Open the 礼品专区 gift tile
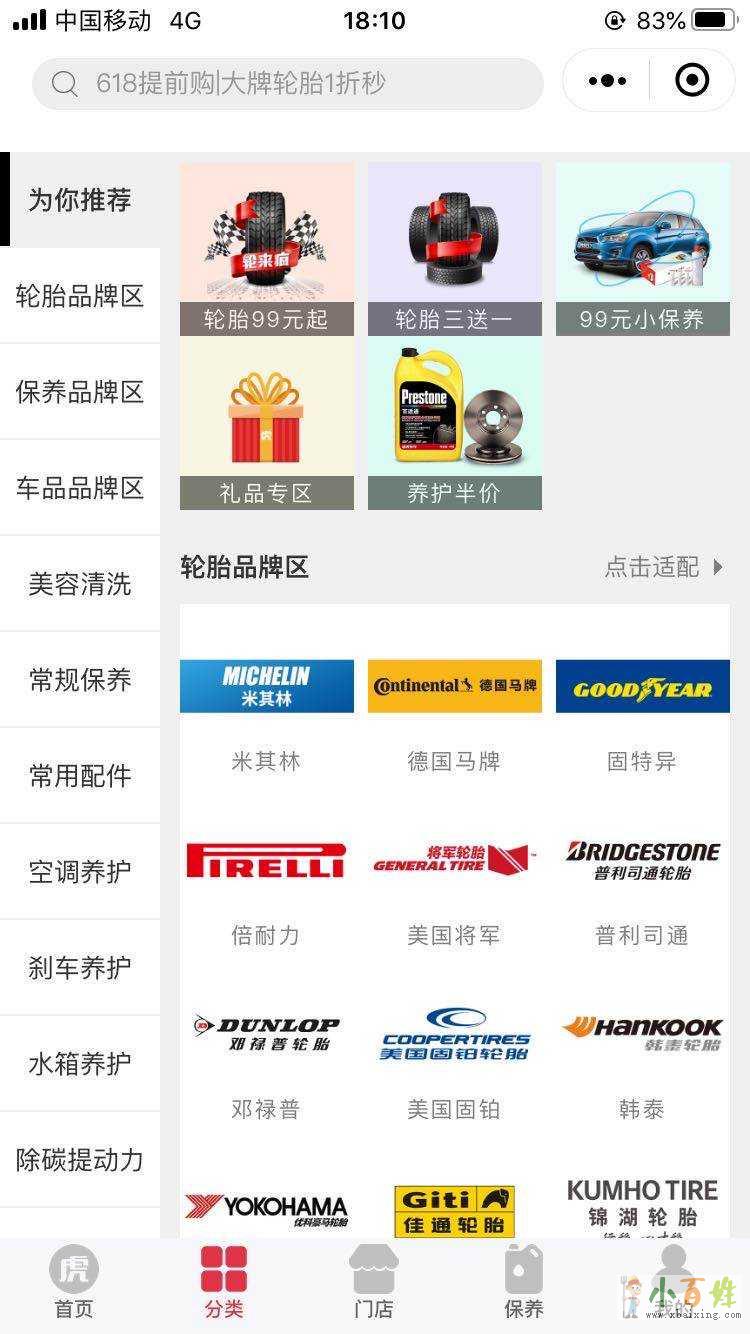The width and height of the screenshot is (750, 1334). click(266, 423)
